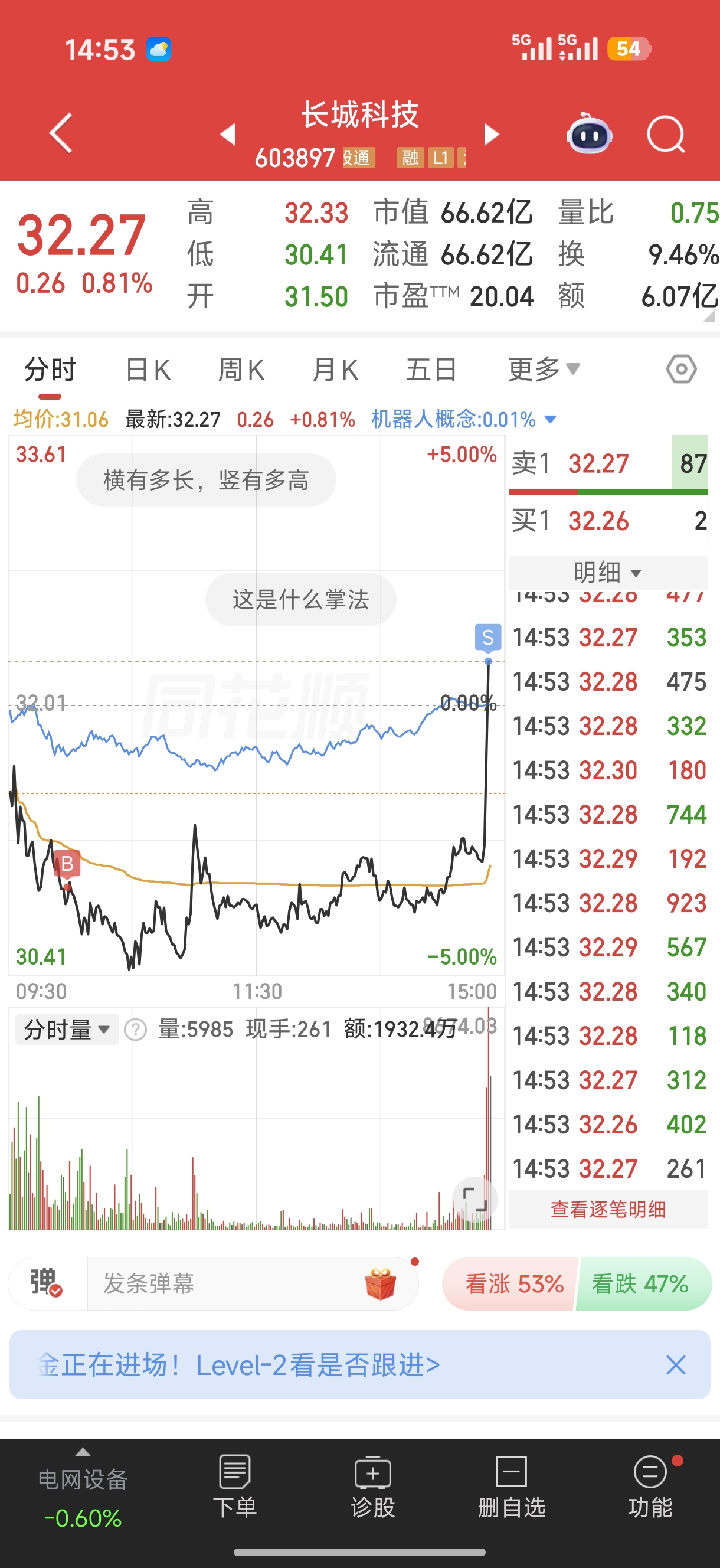Open chart settings hexagon icon

681,369
